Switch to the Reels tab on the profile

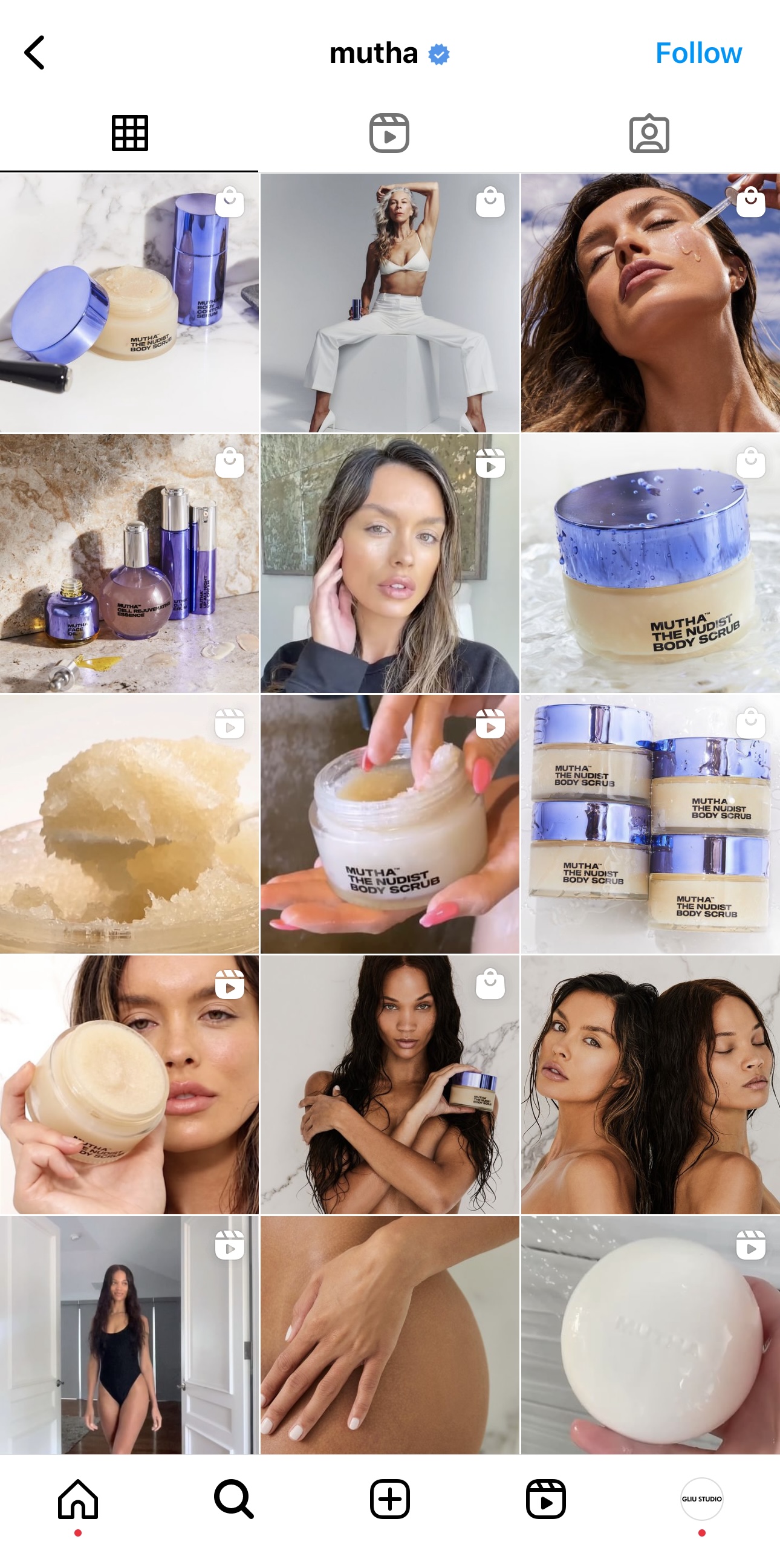coord(389,132)
